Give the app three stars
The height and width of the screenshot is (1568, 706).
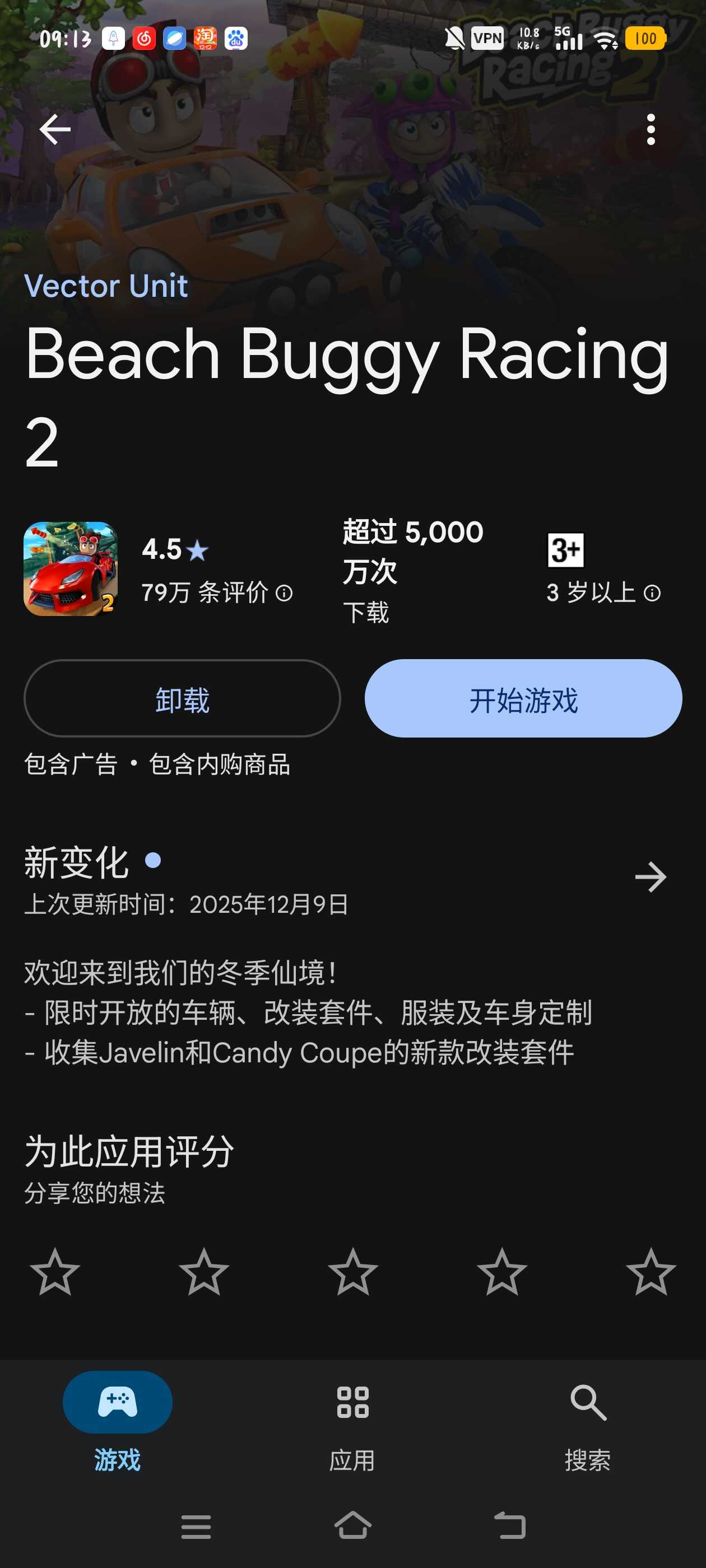[x=352, y=1272]
